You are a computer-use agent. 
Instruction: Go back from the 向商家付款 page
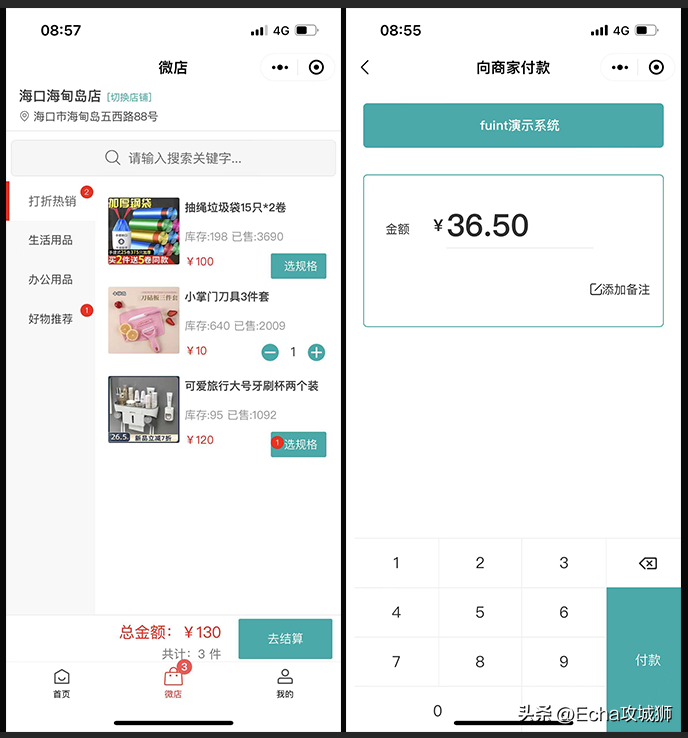(x=365, y=67)
